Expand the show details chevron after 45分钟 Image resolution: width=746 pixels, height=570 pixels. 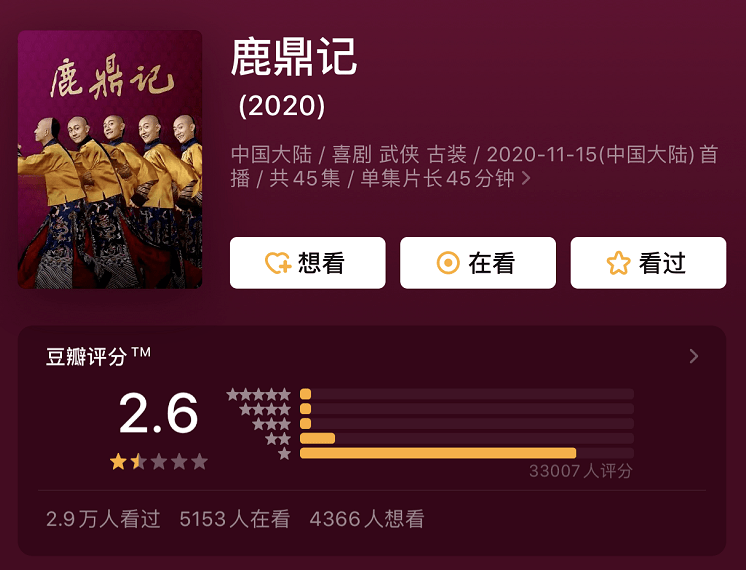pyautogui.click(x=527, y=180)
